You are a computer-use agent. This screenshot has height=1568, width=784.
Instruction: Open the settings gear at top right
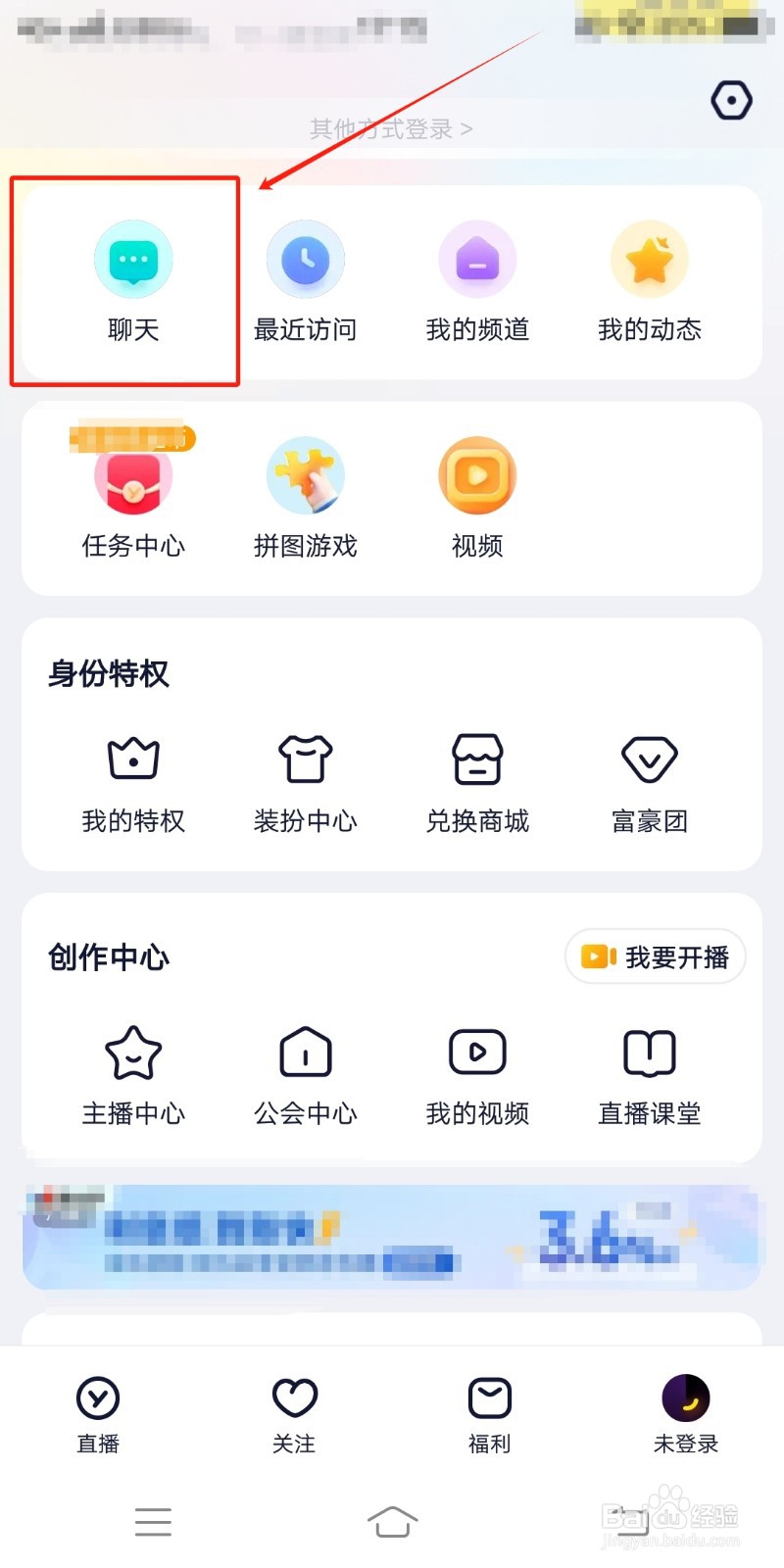pos(731,99)
